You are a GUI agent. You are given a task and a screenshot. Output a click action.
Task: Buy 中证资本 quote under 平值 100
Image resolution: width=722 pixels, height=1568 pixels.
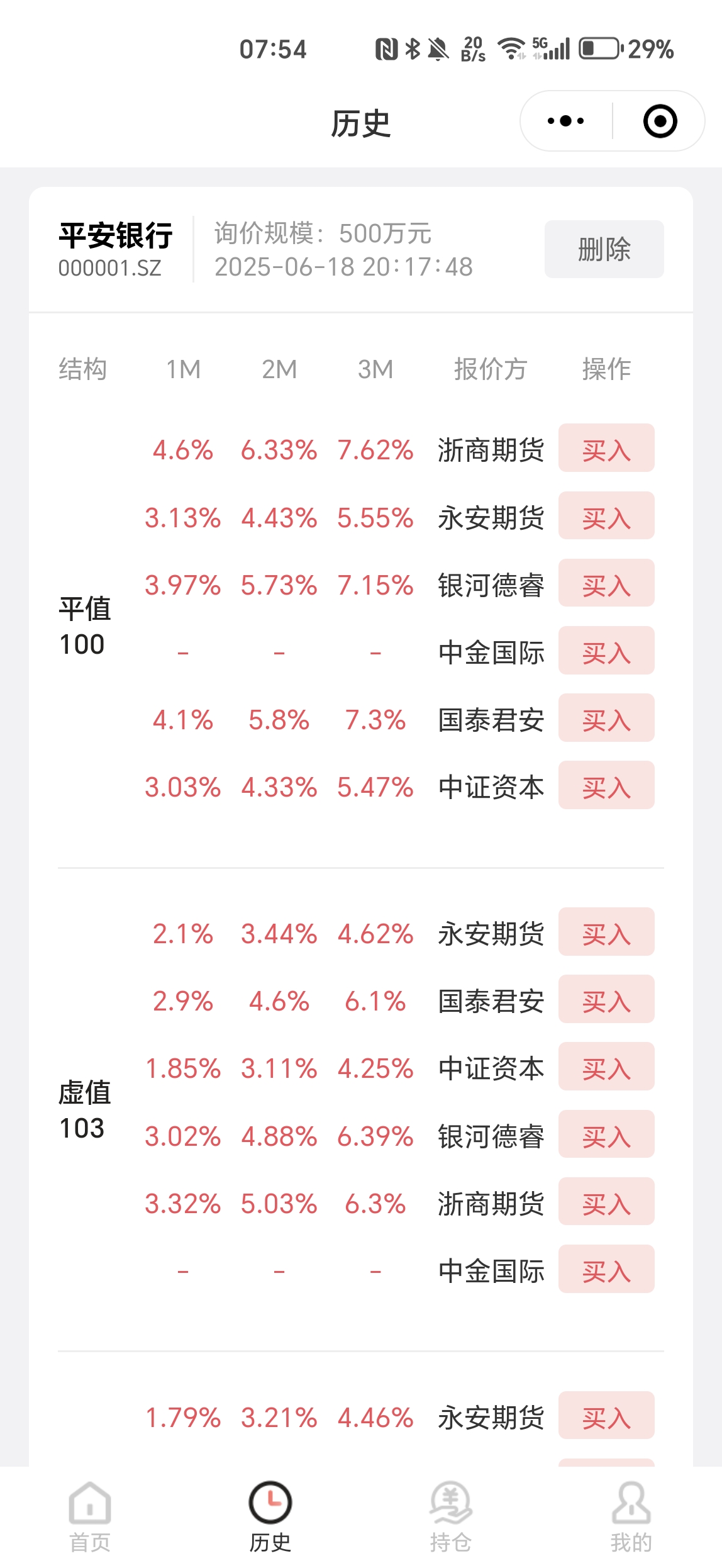click(x=606, y=785)
